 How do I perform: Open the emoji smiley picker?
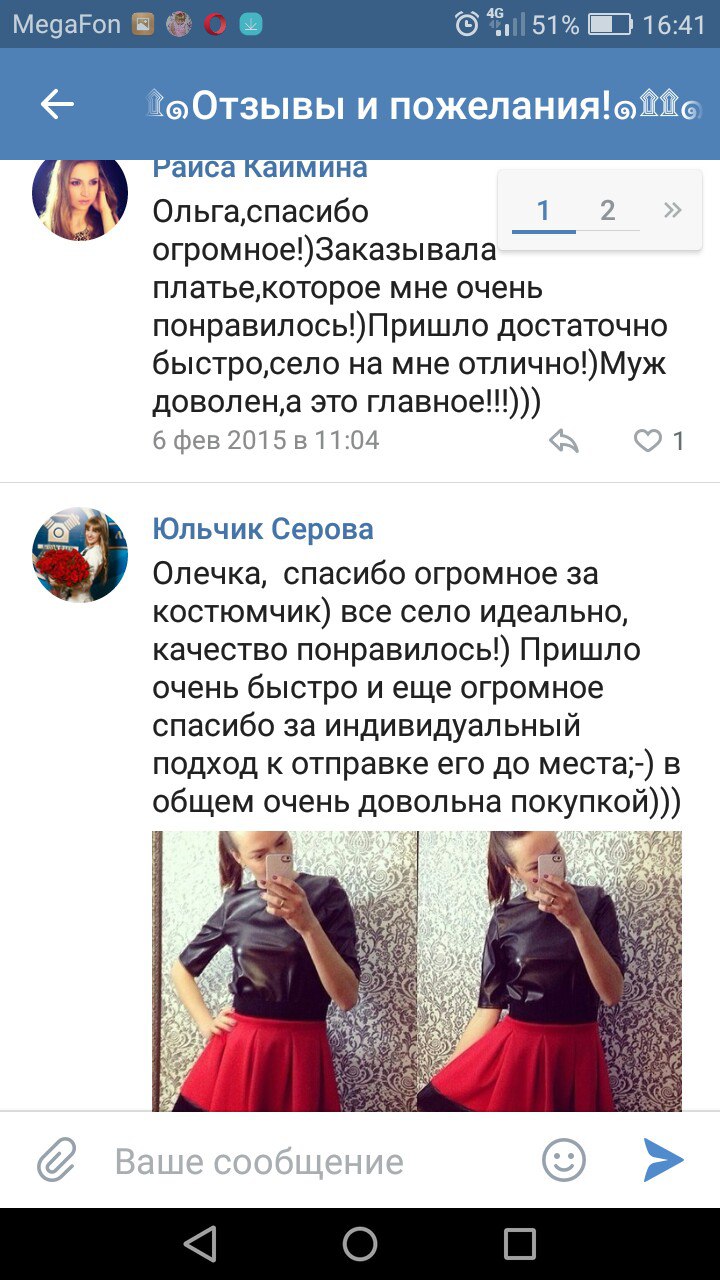tap(563, 1161)
